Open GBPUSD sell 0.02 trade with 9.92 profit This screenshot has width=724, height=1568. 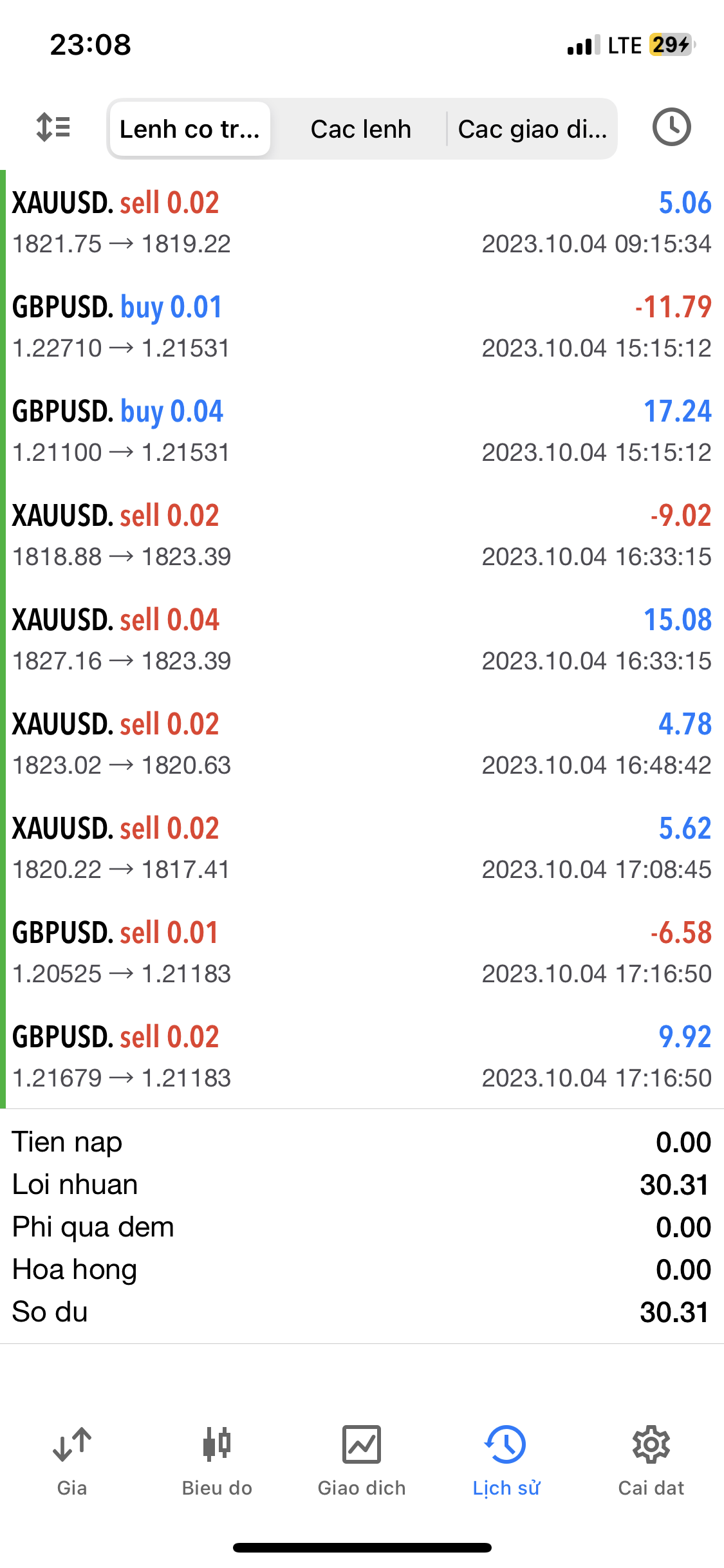(362, 1056)
